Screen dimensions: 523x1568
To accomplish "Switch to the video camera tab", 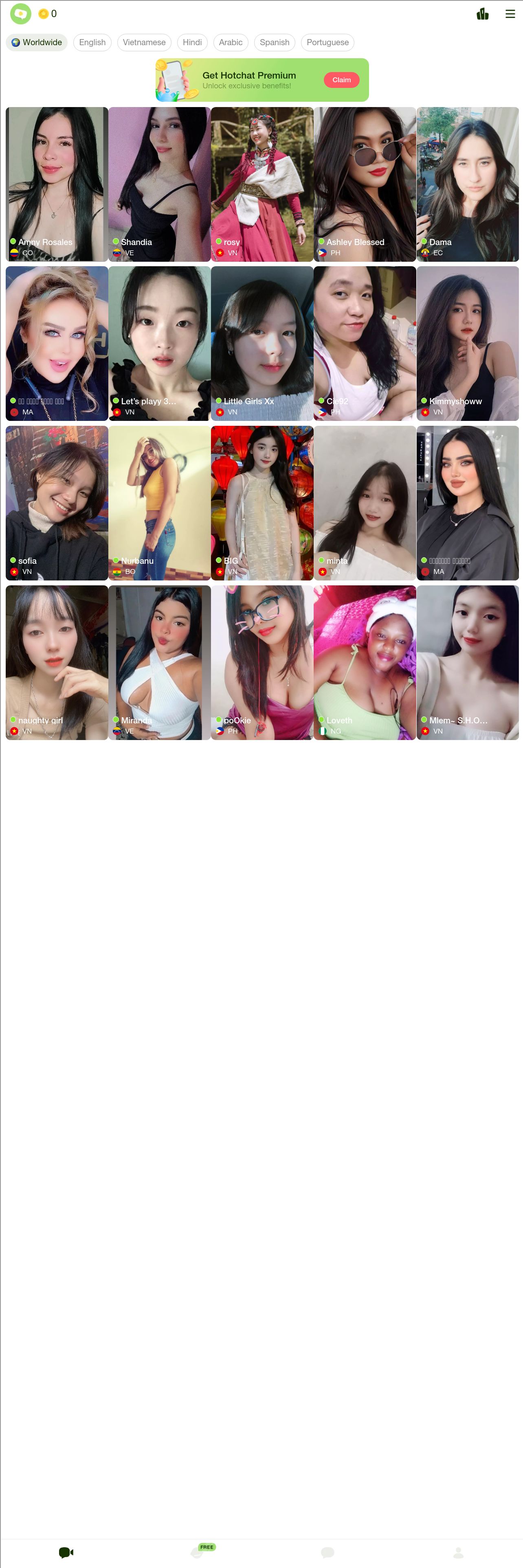I will [x=66, y=1552].
